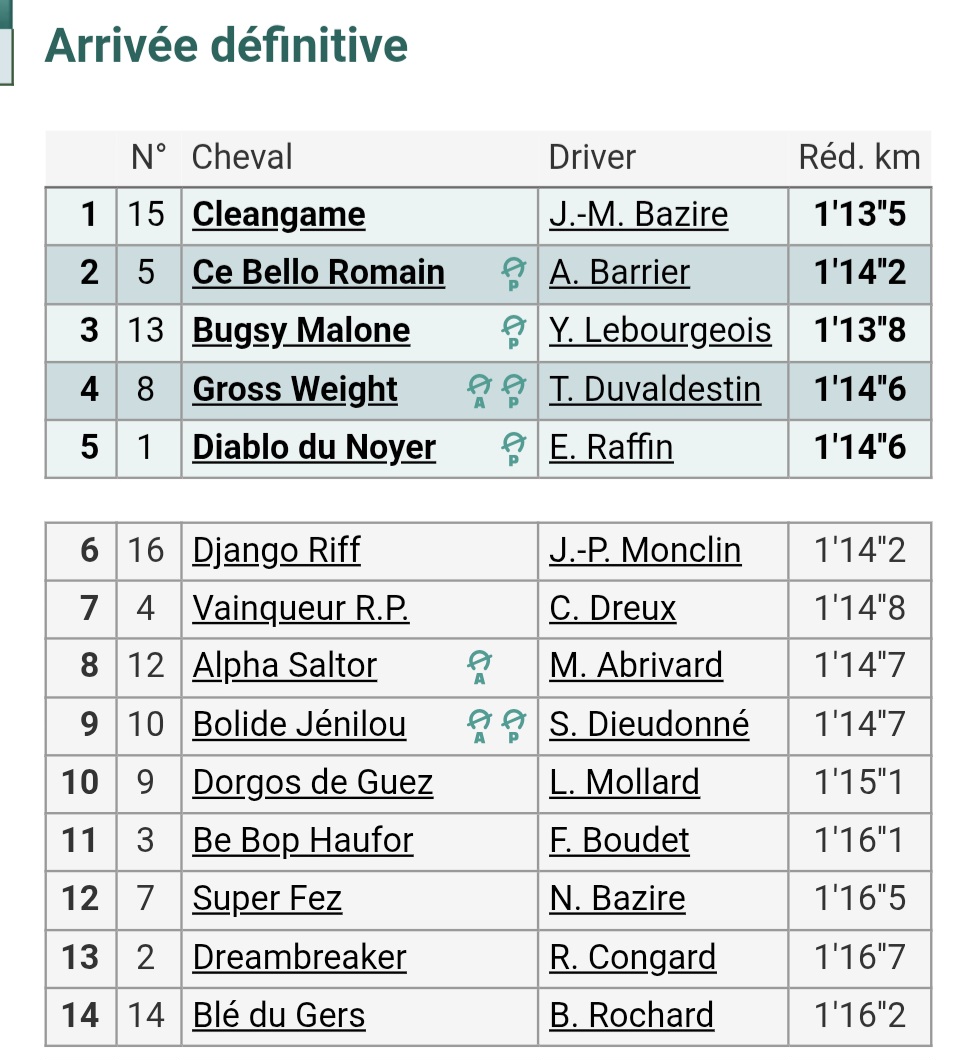Open driver M. Abrivard's profile
Viewport: 968px width, 1060px height.
[x=636, y=666]
